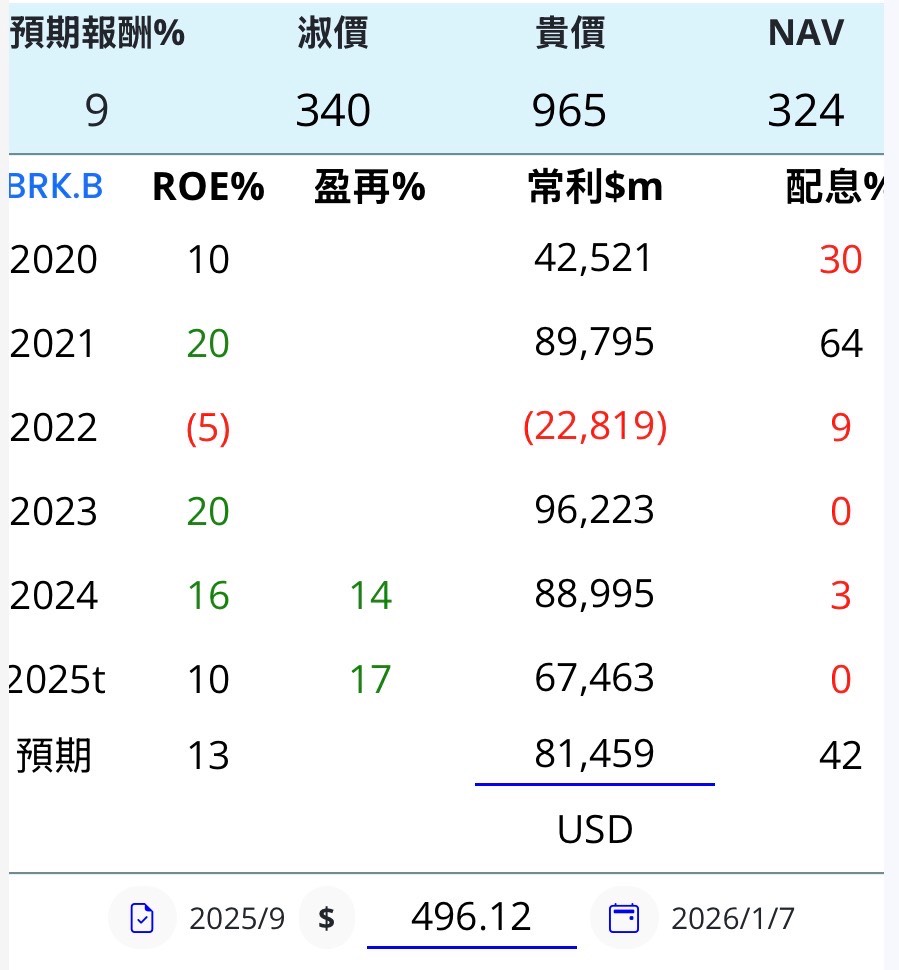Open the 2026/1/7 calendar icon
The width and height of the screenshot is (899, 970).
[x=624, y=918]
